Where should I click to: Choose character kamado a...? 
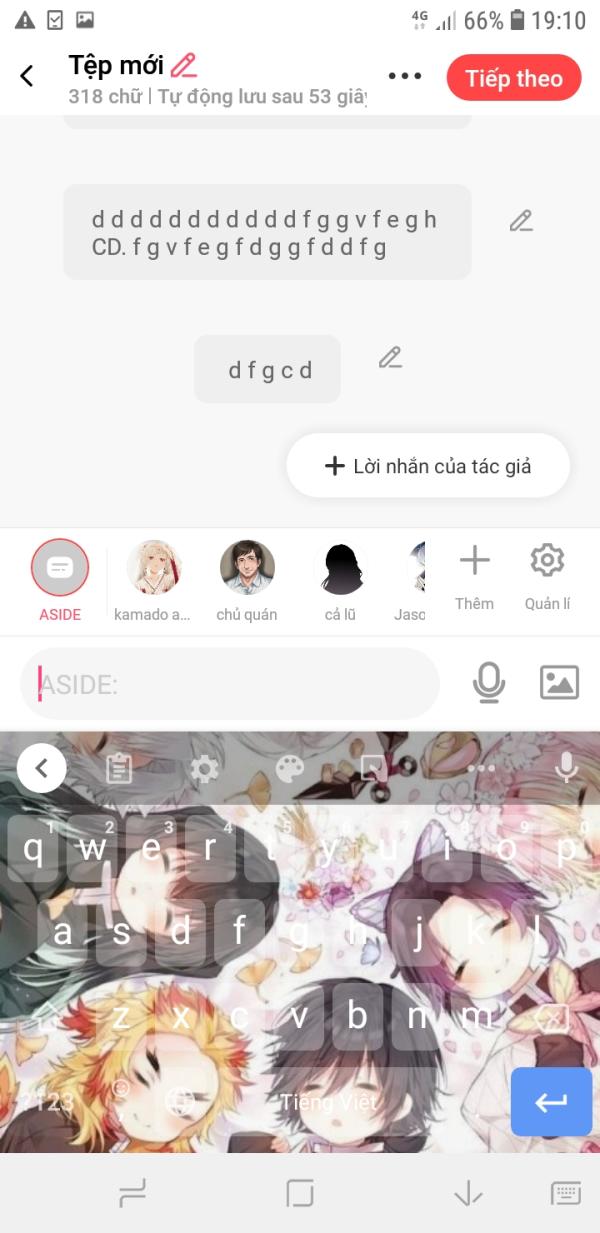pos(153,570)
